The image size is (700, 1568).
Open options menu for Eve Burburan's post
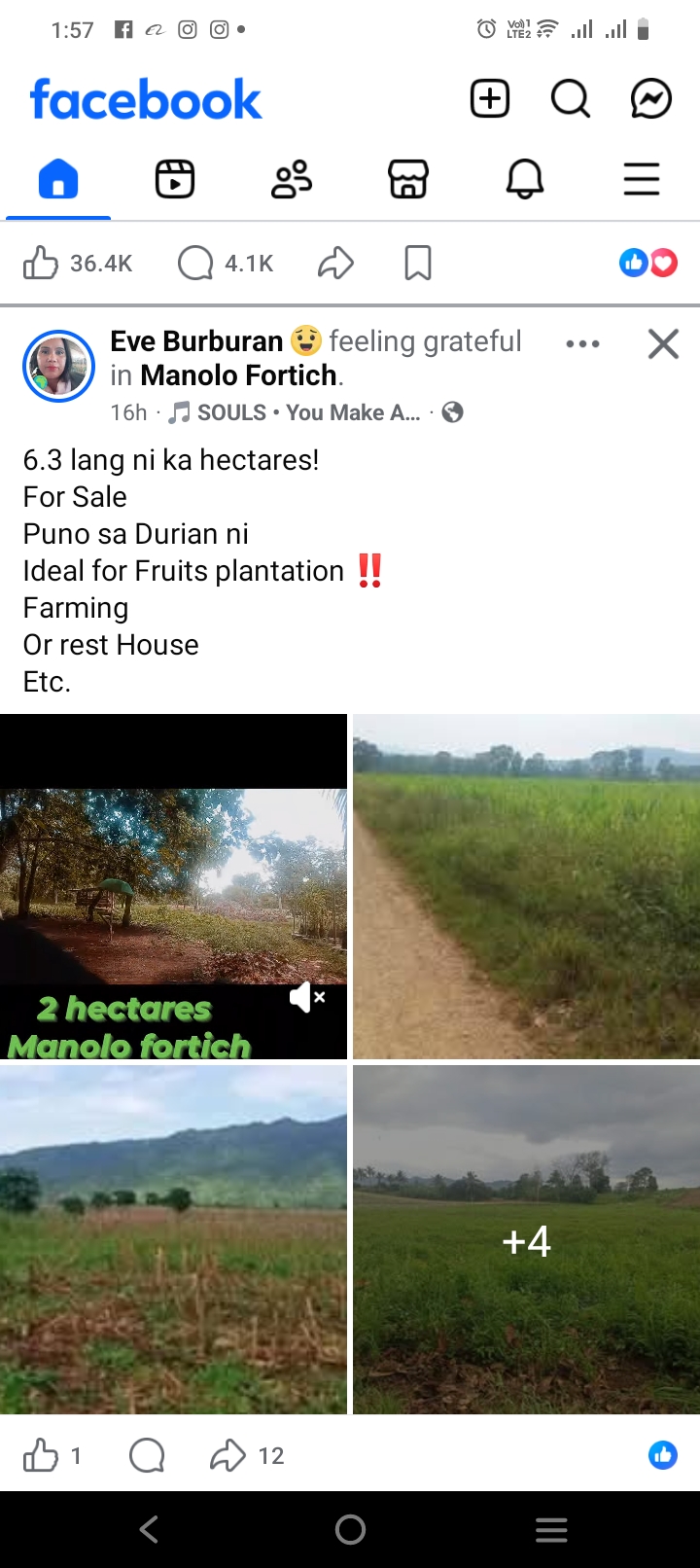[x=582, y=343]
